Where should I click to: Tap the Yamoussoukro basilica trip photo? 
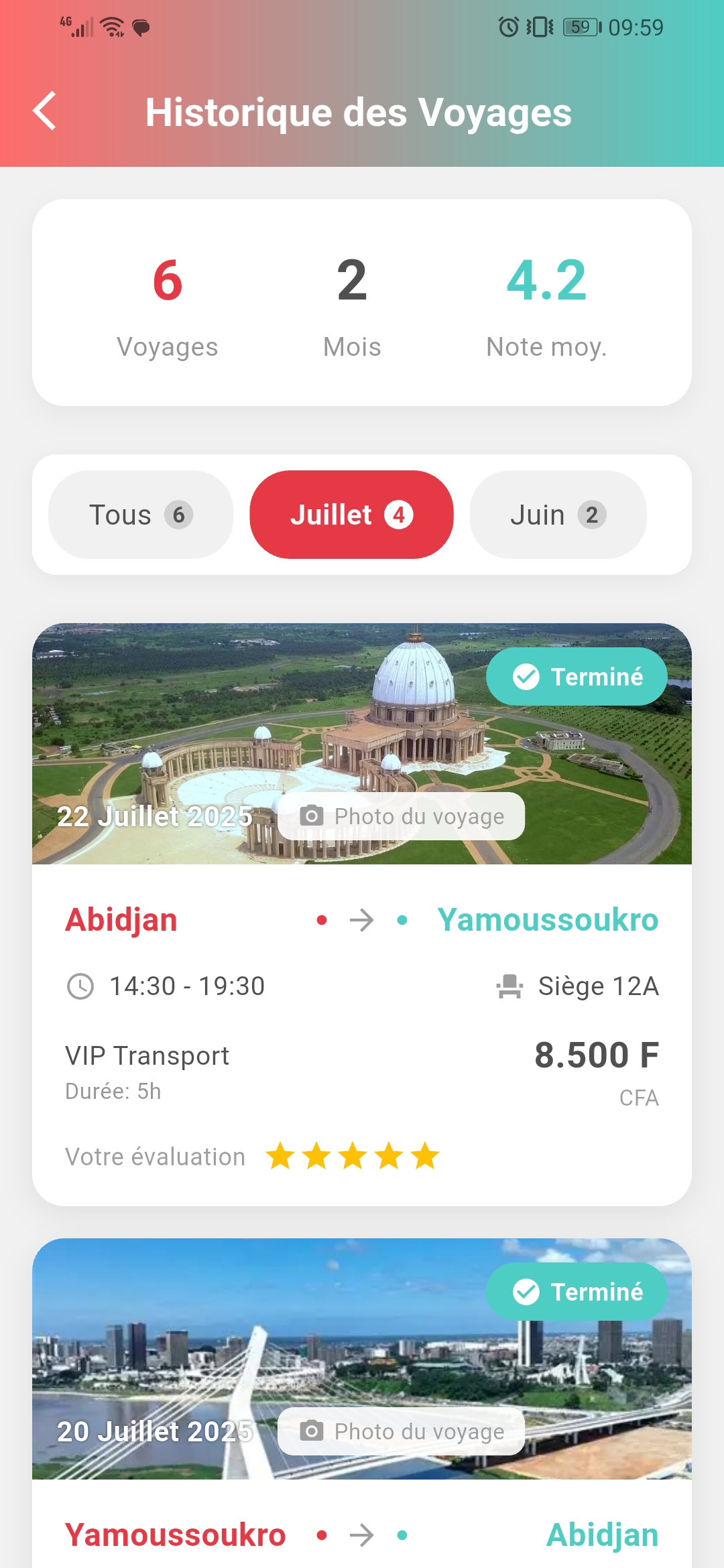pyautogui.click(x=362, y=744)
